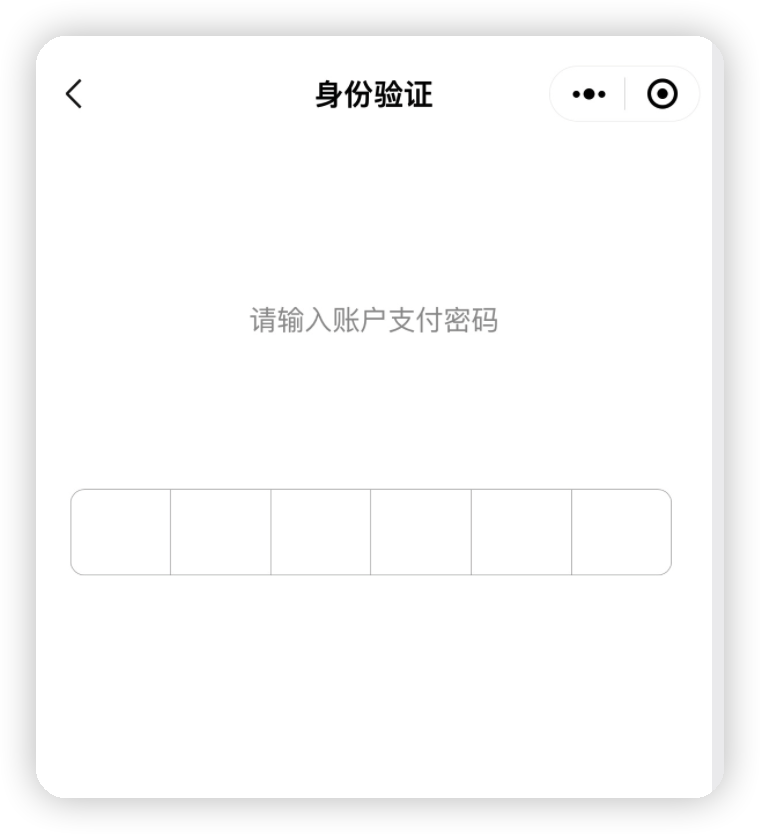Focus the six-digit payment password field

(x=371, y=532)
